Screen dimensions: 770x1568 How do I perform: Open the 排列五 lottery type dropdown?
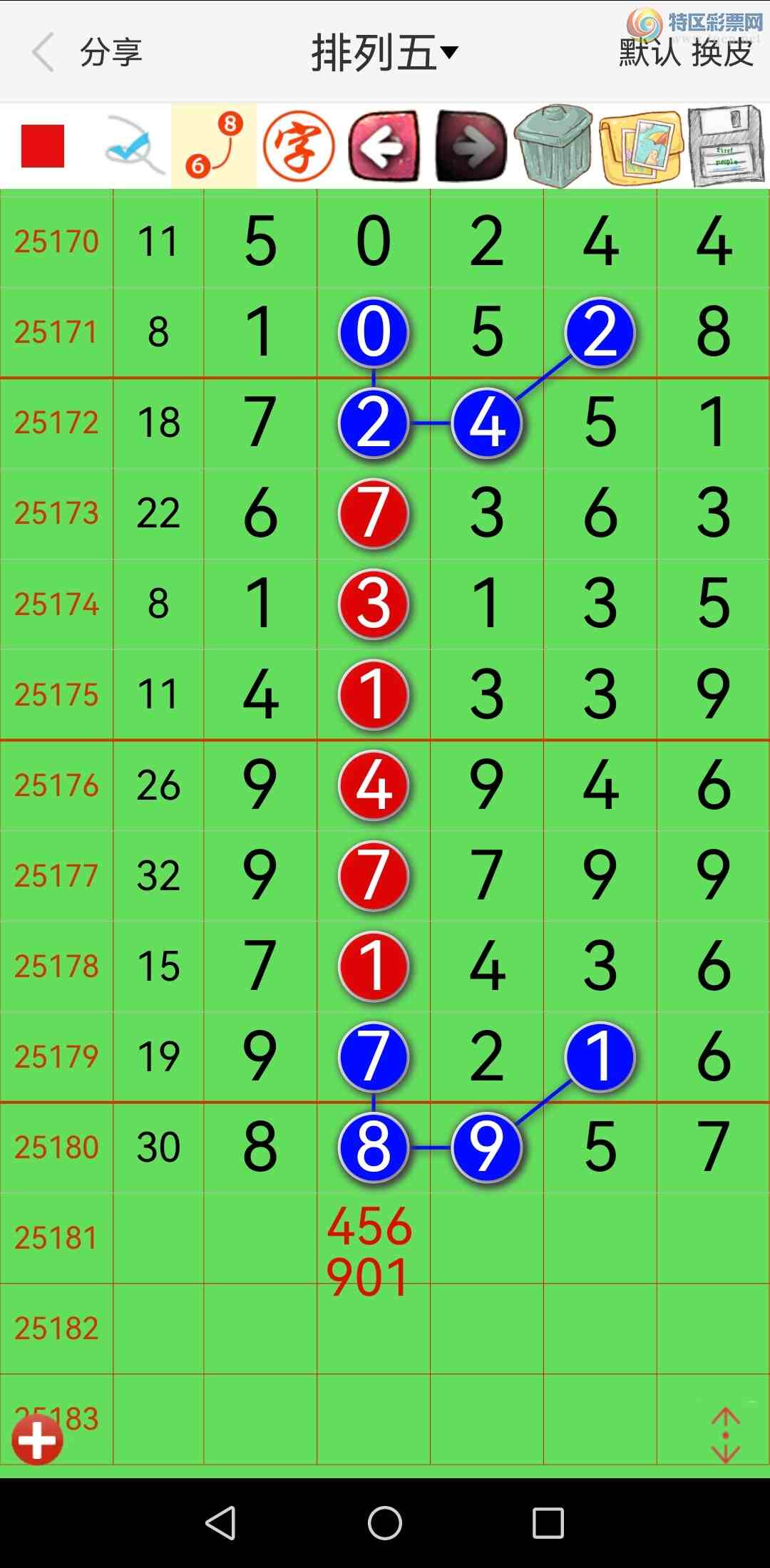[385, 53]
